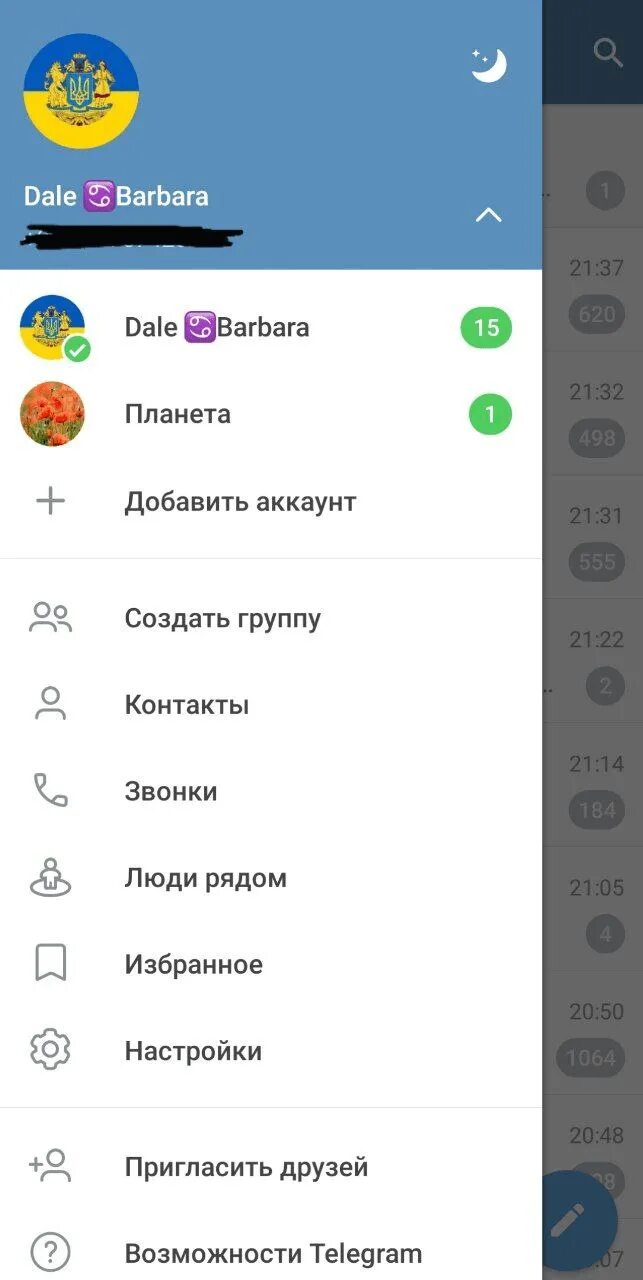Open the profile avatar in the drawer header
The image size is (643, 1280).
pos(81,91)
